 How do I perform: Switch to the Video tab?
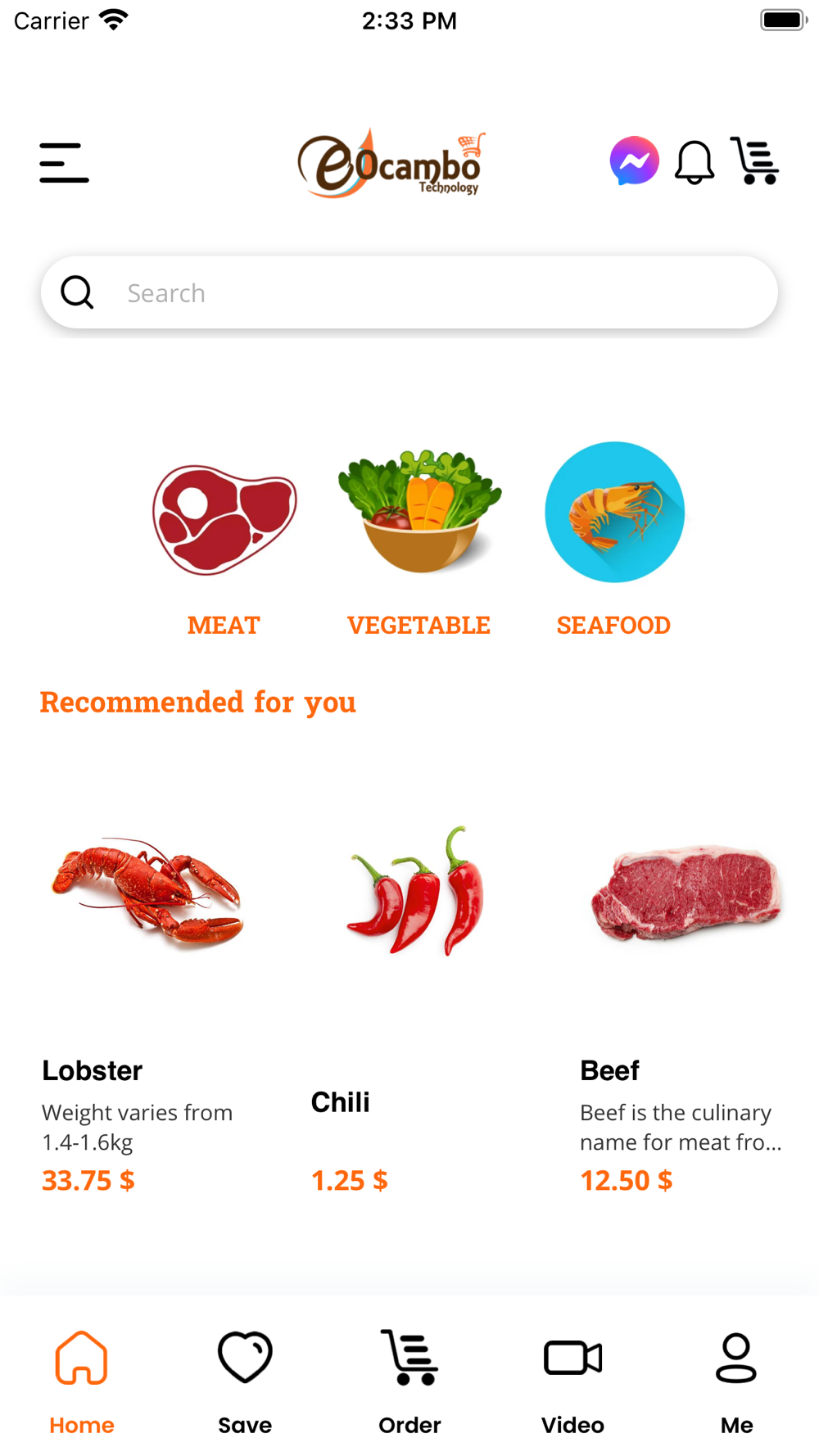point(572,1381)
